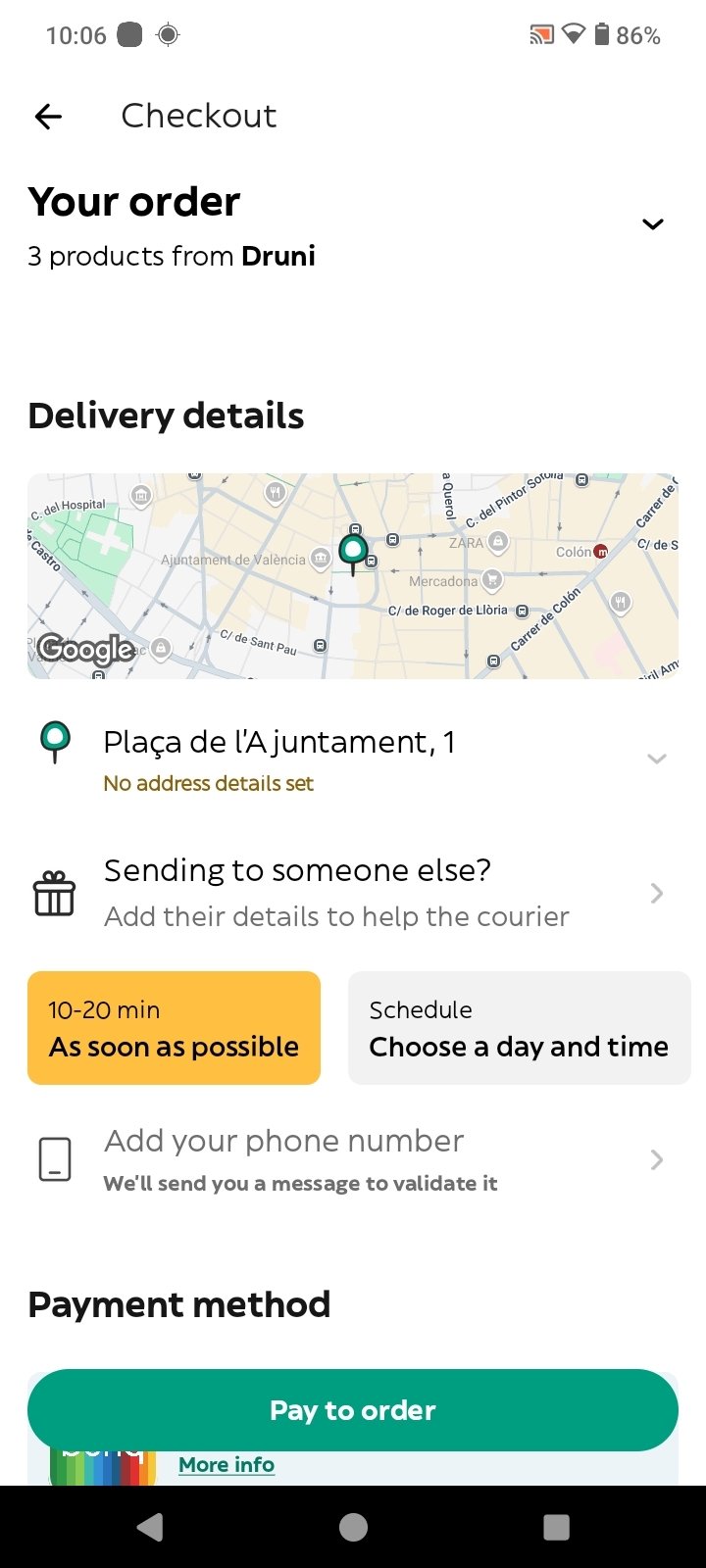Open the delivery location map
This screenshot has height=1568, width=706.
click(353, 576)
